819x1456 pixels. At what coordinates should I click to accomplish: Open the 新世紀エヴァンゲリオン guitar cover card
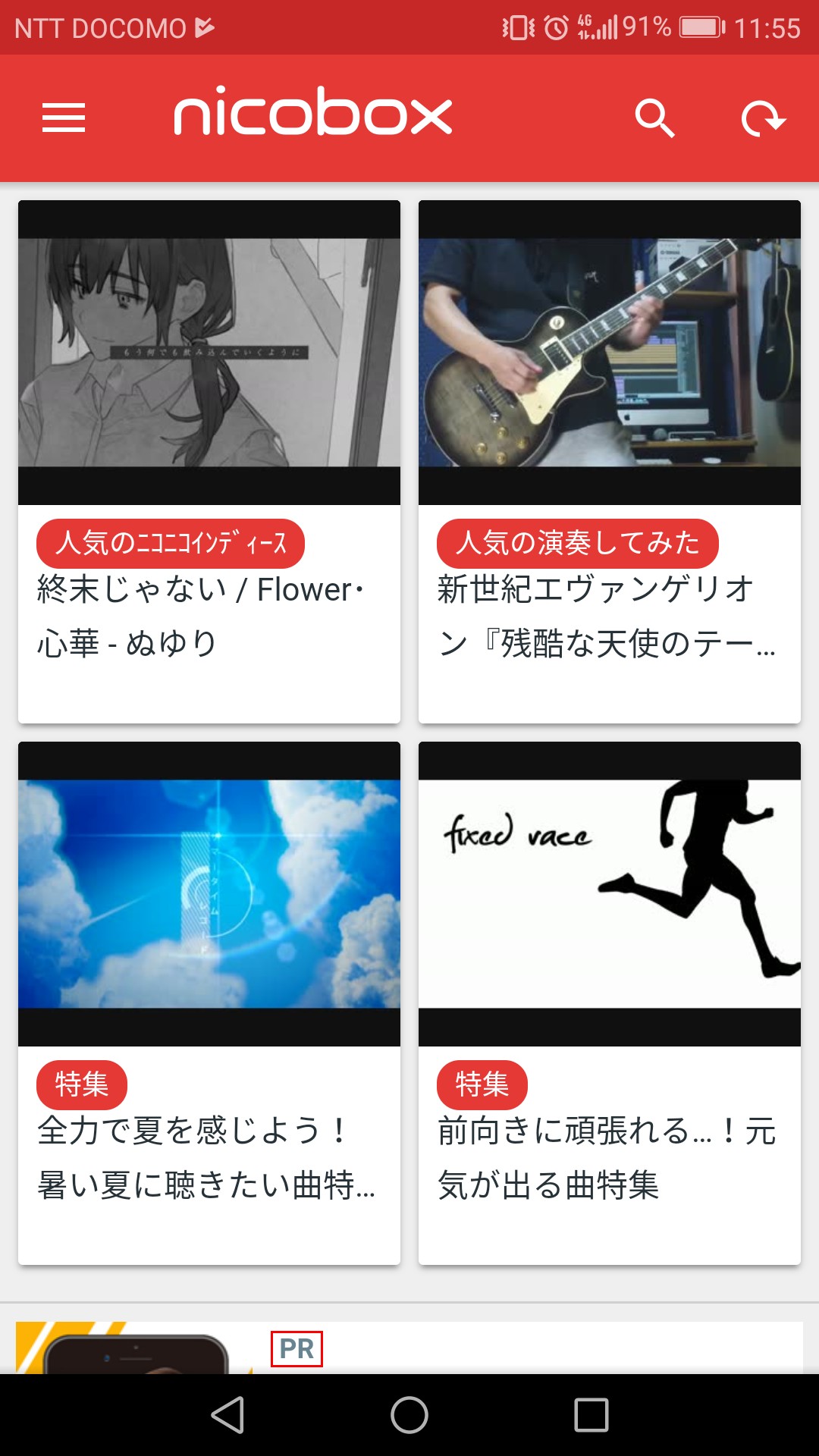point(610,461)
